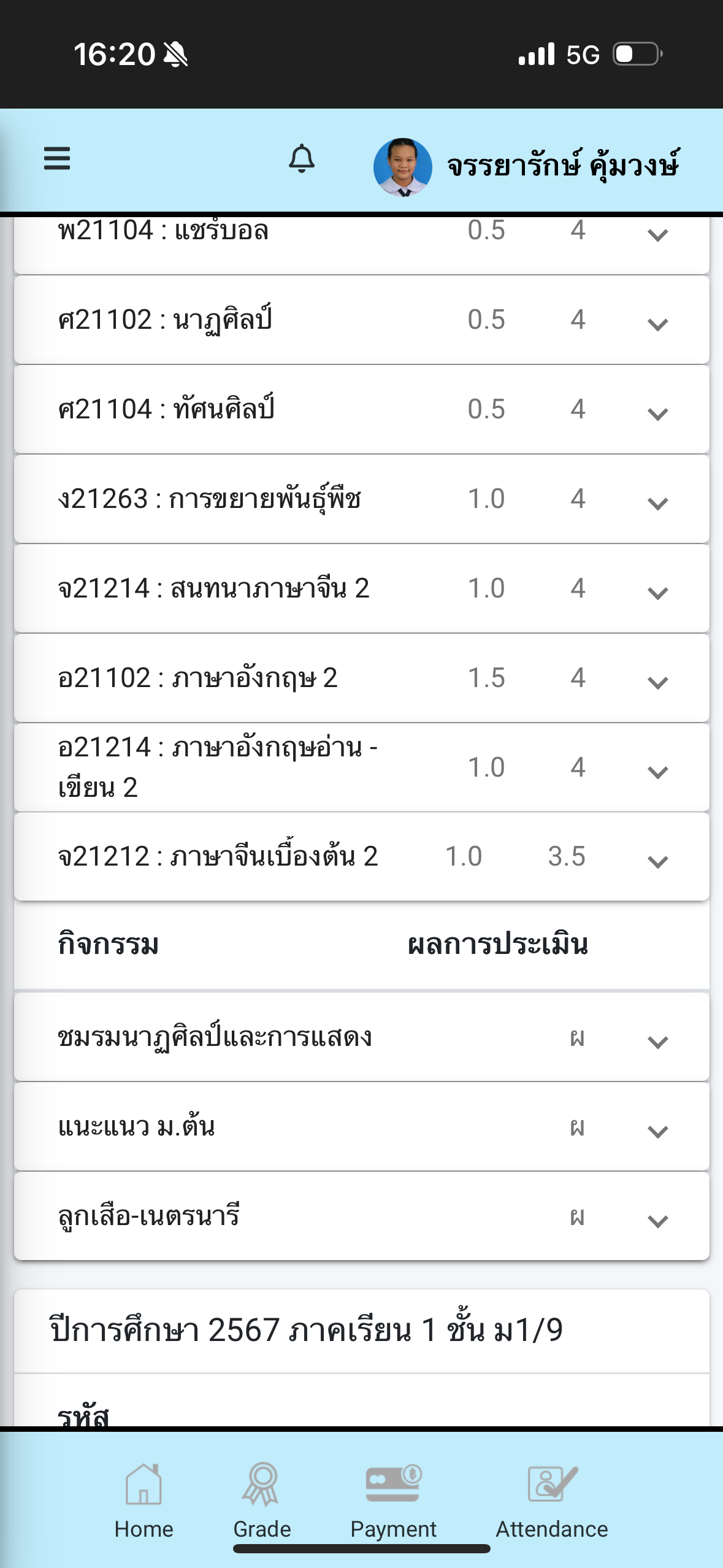Switch to the Grade tab
This screenshot has height=1568, width=723.
pyautogui.click(x=262, y=1501)
